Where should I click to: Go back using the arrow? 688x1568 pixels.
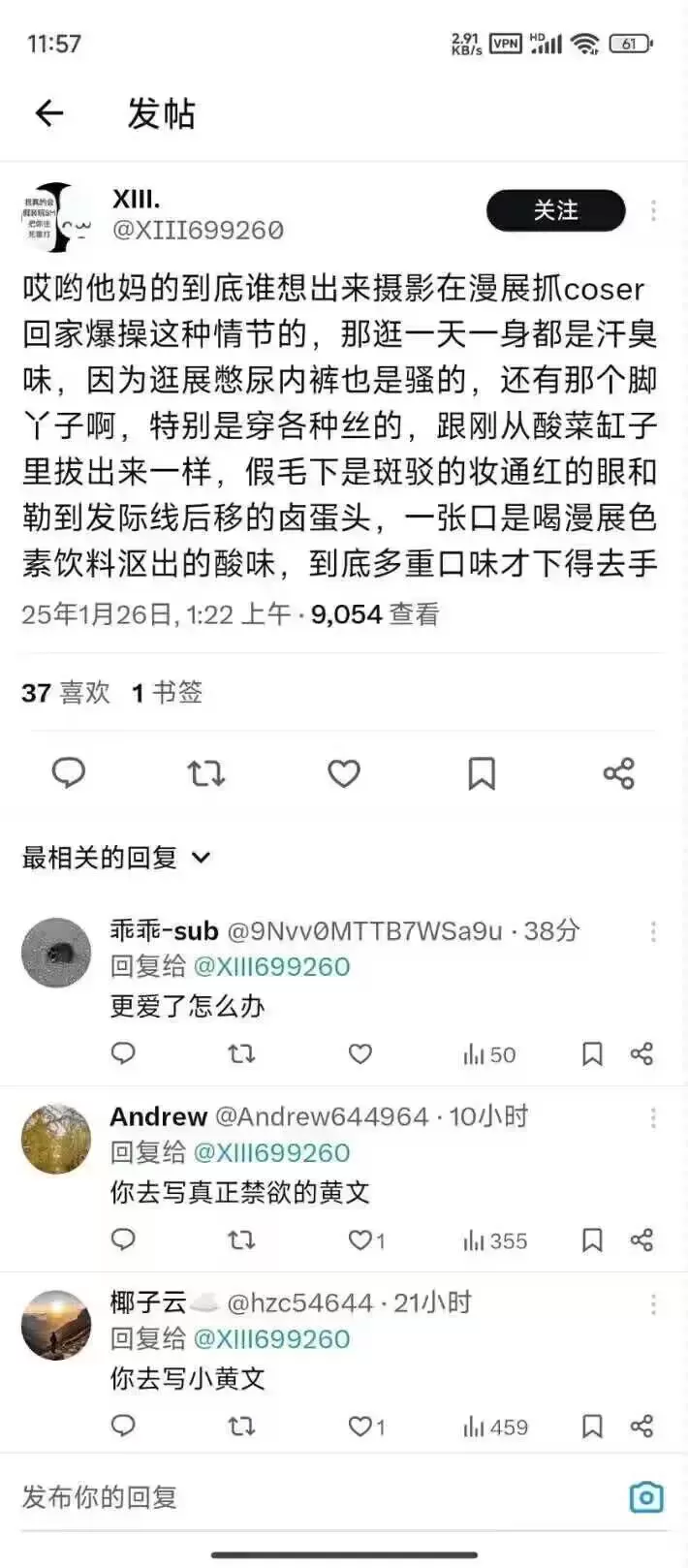48,113
